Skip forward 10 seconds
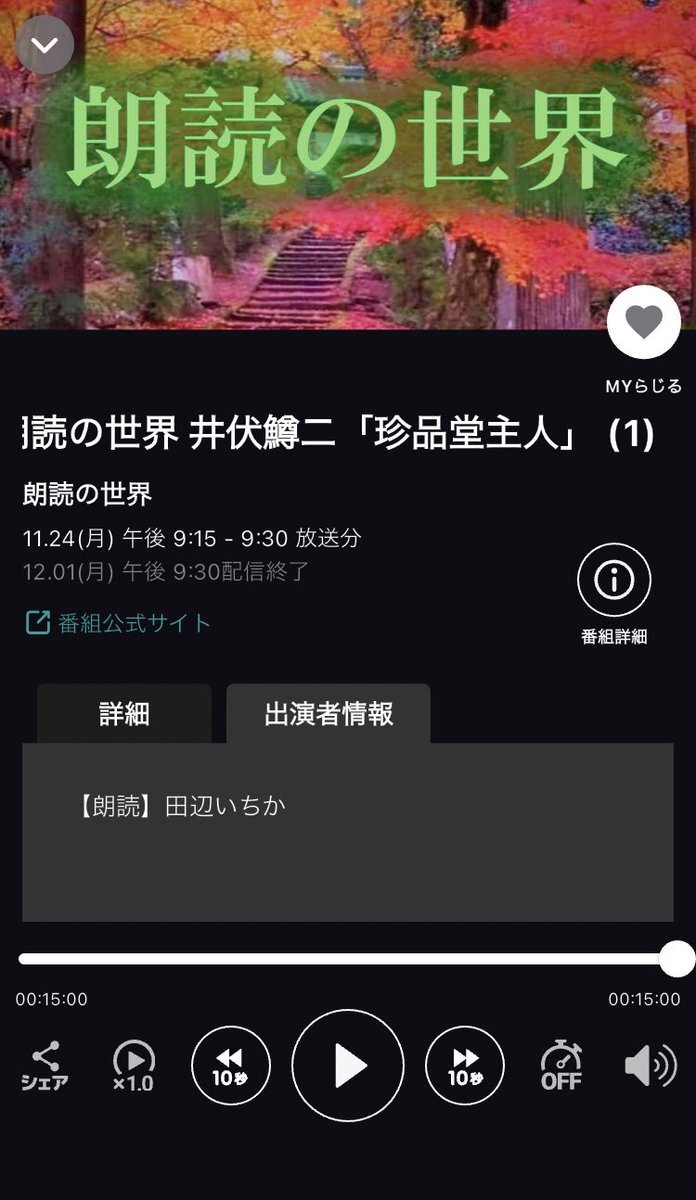The width and height of the screenshot is (696, 1200). coord(465,1066)
